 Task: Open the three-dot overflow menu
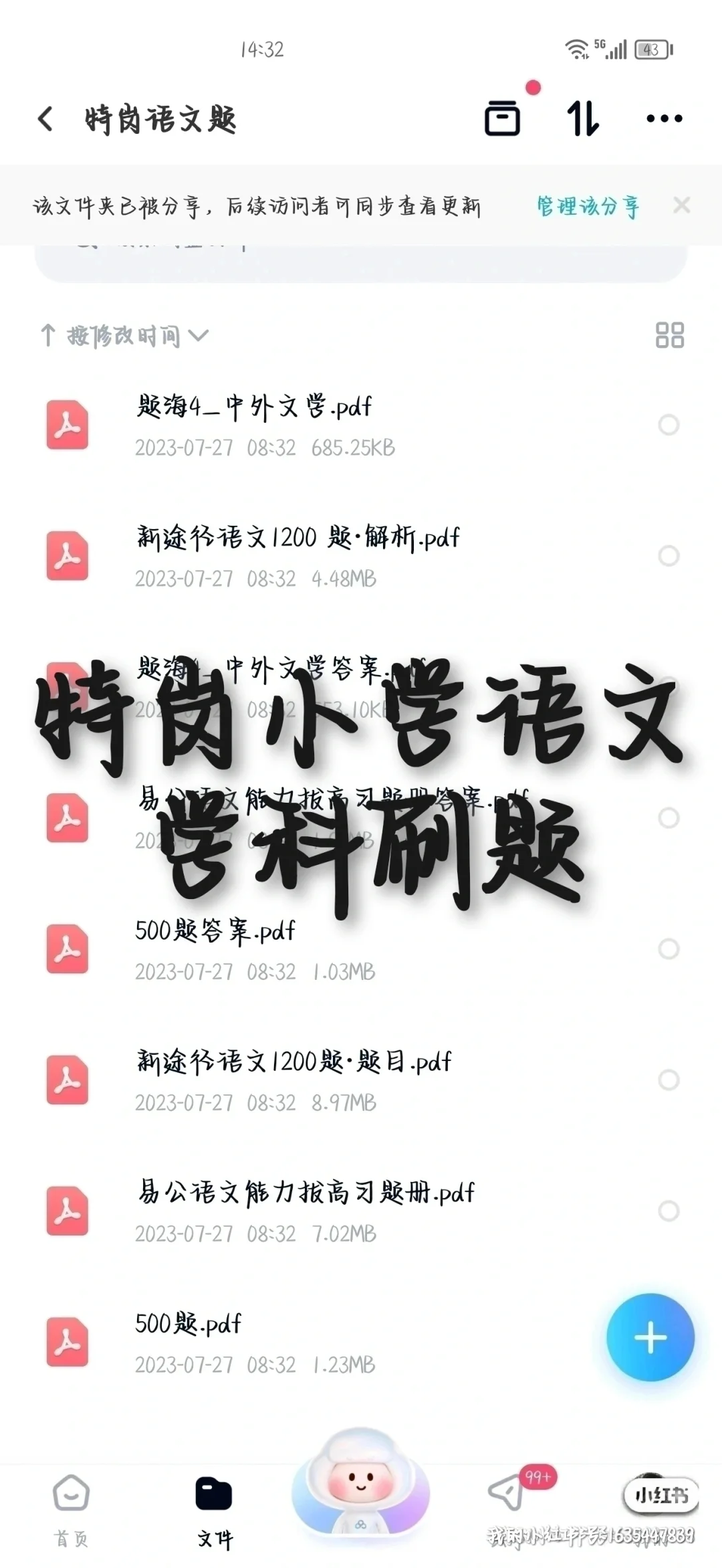664,119
